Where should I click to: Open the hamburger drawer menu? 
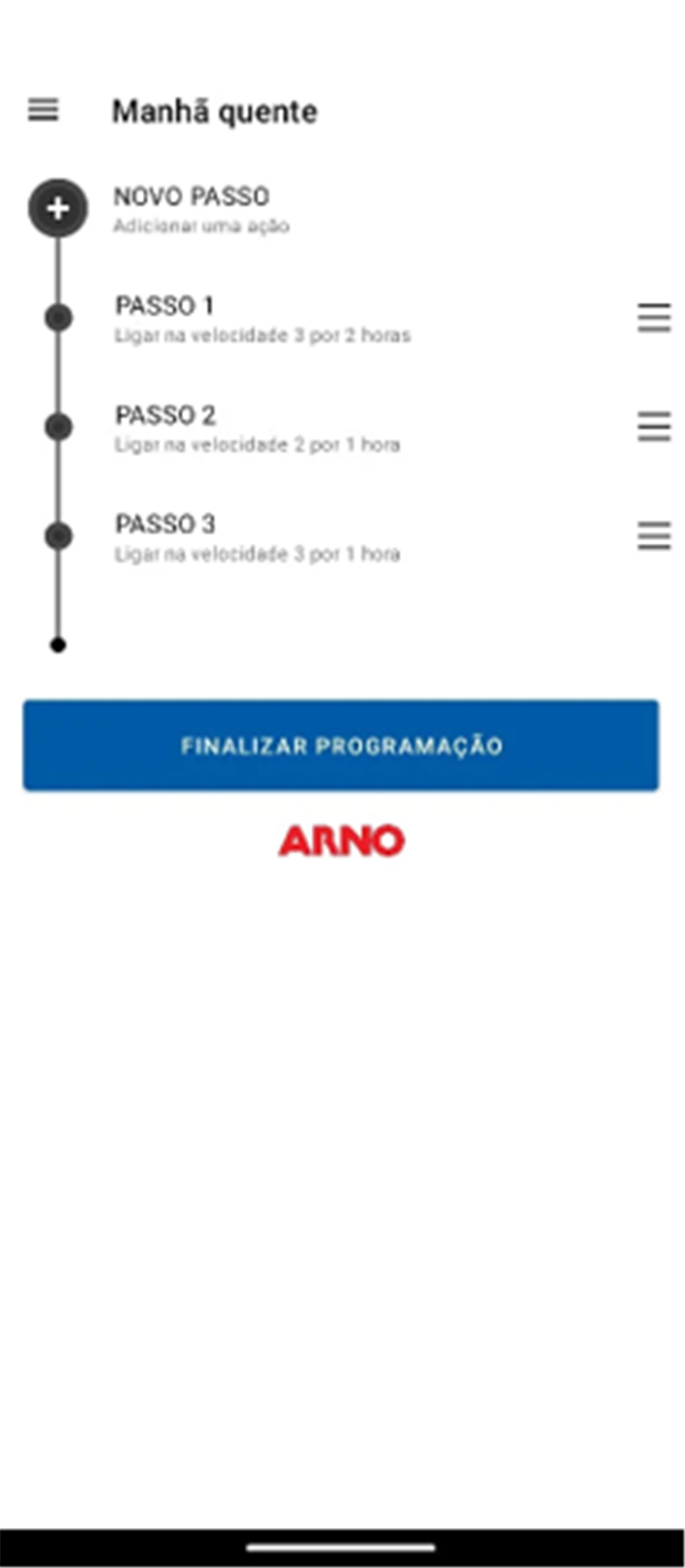click(43, 109)
